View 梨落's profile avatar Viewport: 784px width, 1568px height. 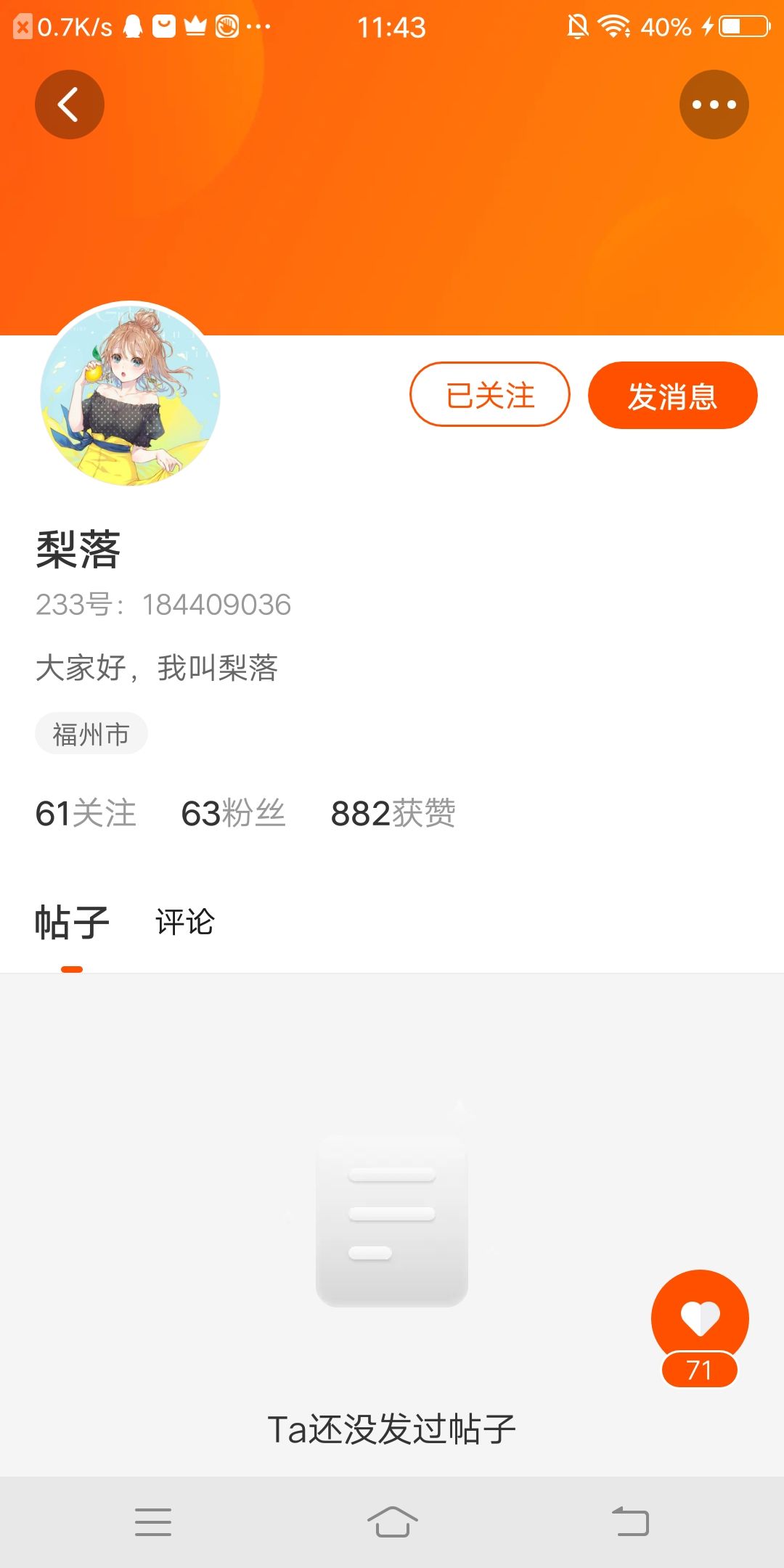click(131, 393)
